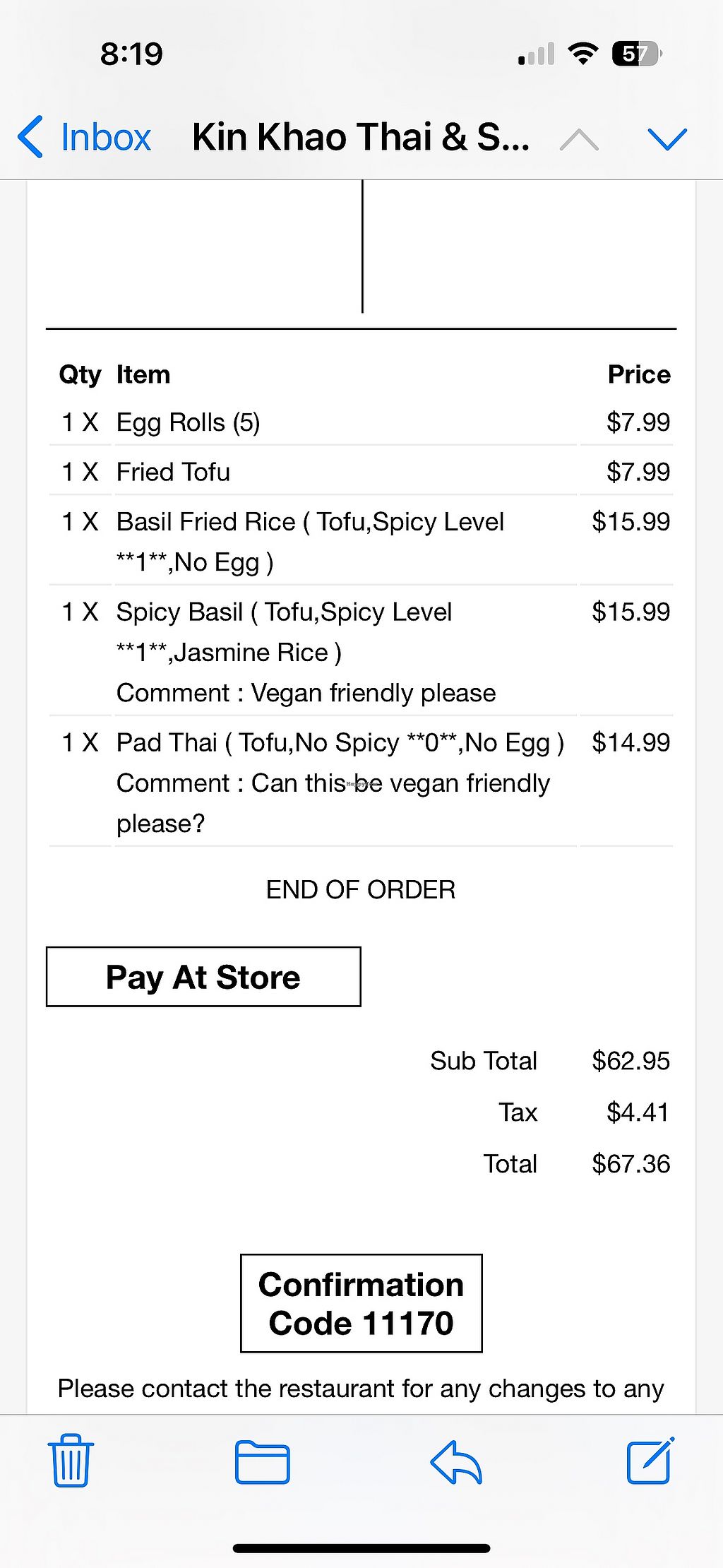723x1568 pixels.
Task: Select the Egg Rolls line item
Action: pos(187,422)
